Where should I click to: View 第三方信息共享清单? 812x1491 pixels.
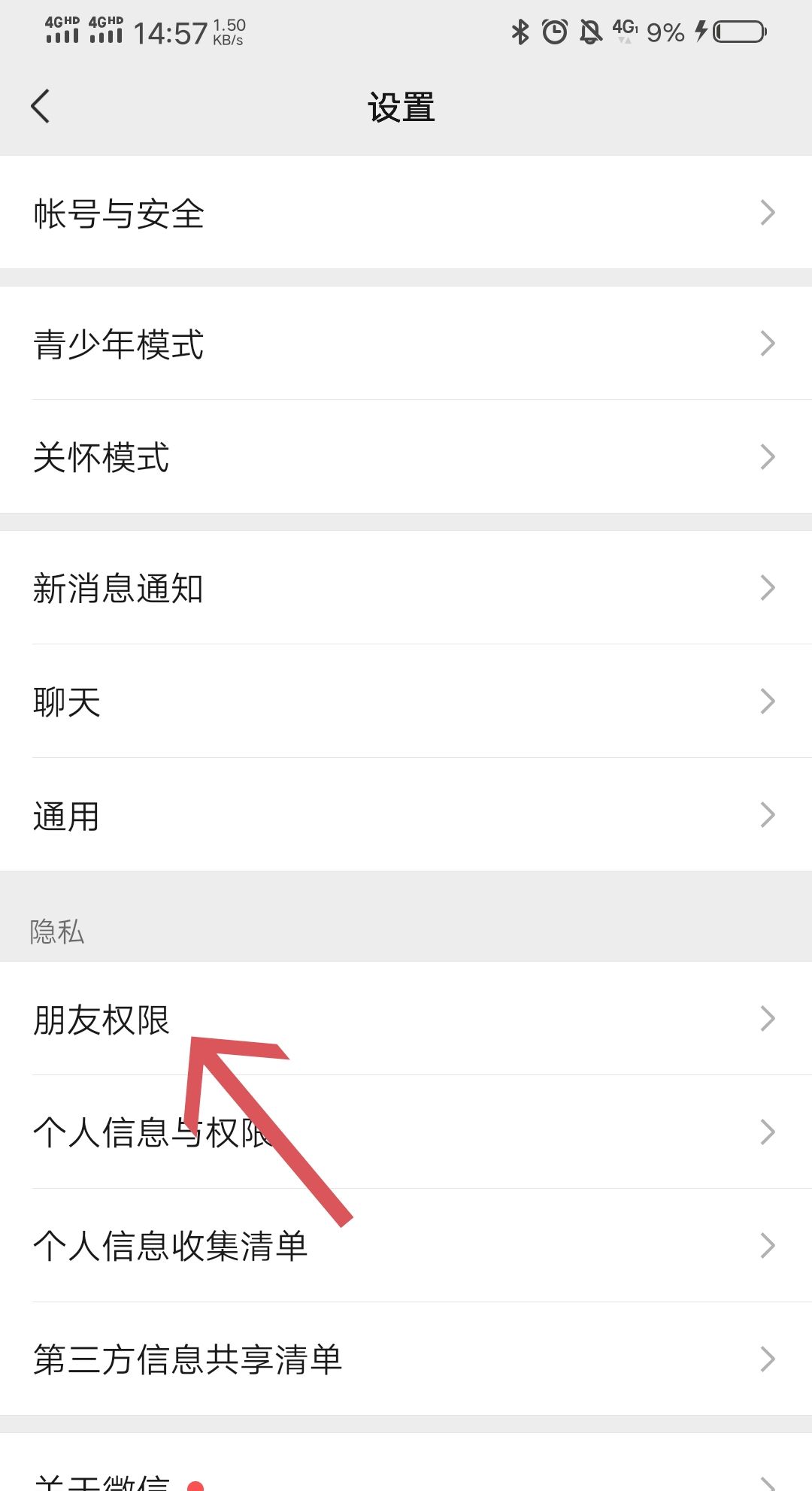click(406, 1359)
